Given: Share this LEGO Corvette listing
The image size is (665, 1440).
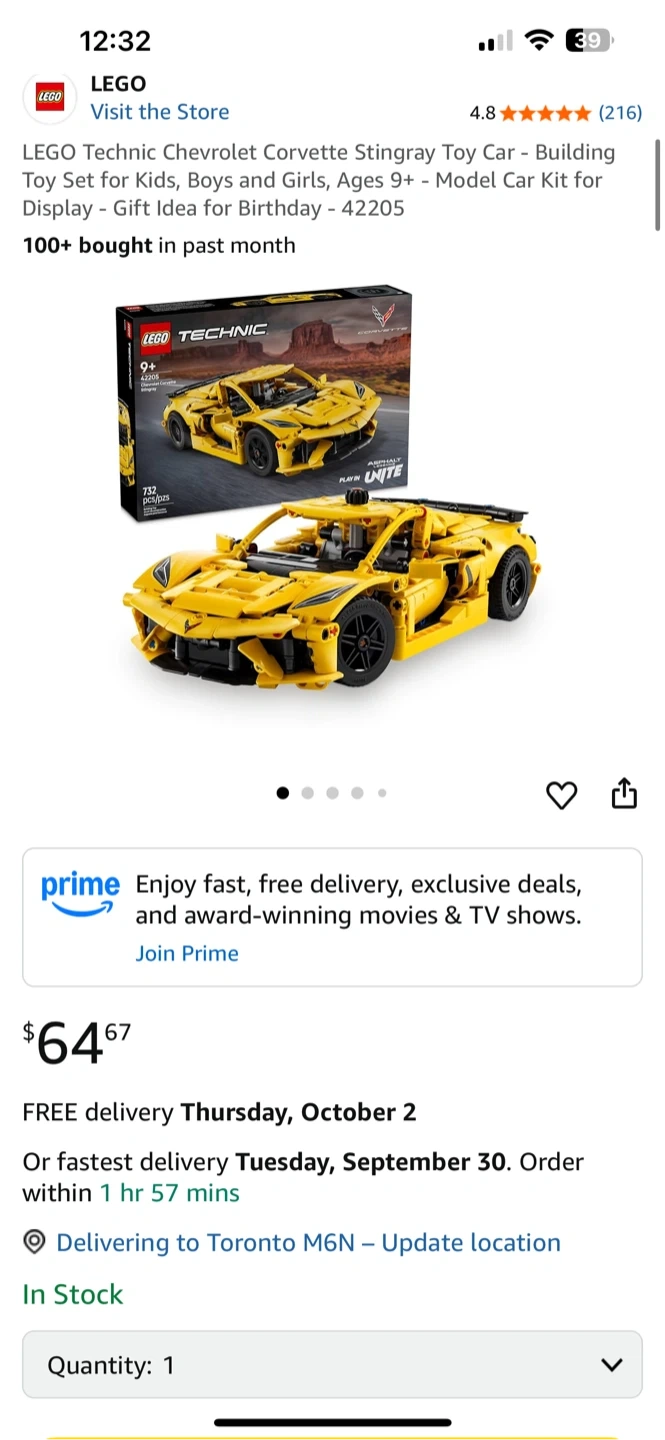Looking at the screenshot, I should (x=623, y=794).
